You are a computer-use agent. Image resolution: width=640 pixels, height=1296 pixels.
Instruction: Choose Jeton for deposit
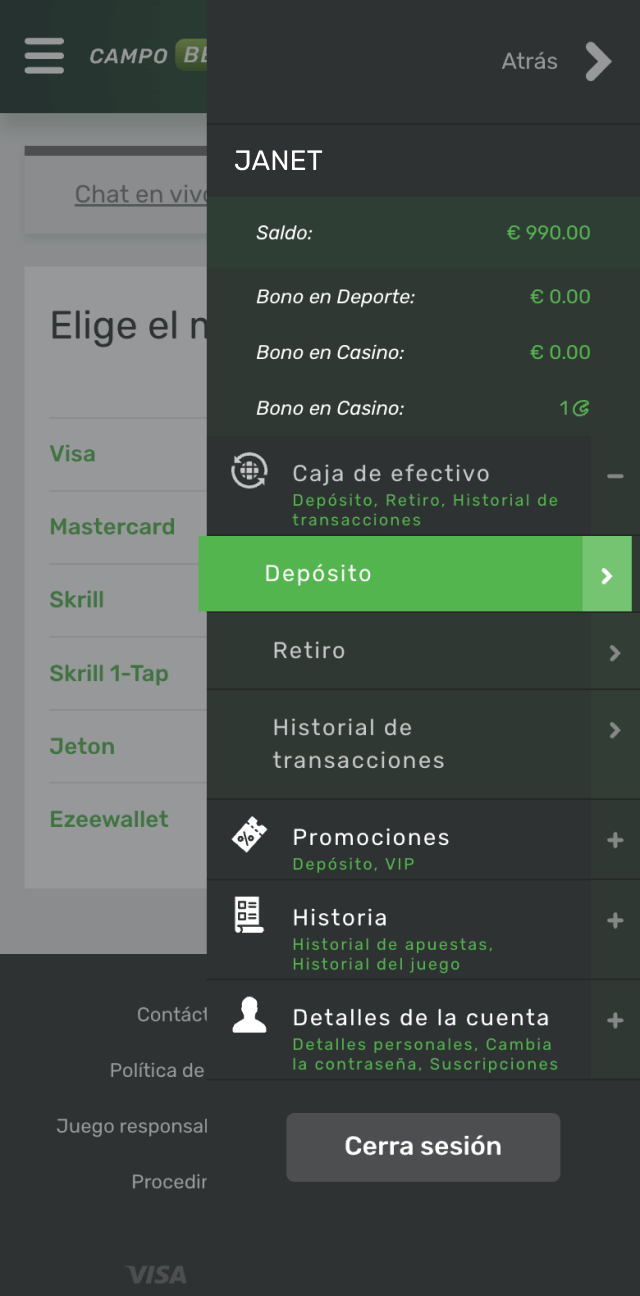coord(82,746)
